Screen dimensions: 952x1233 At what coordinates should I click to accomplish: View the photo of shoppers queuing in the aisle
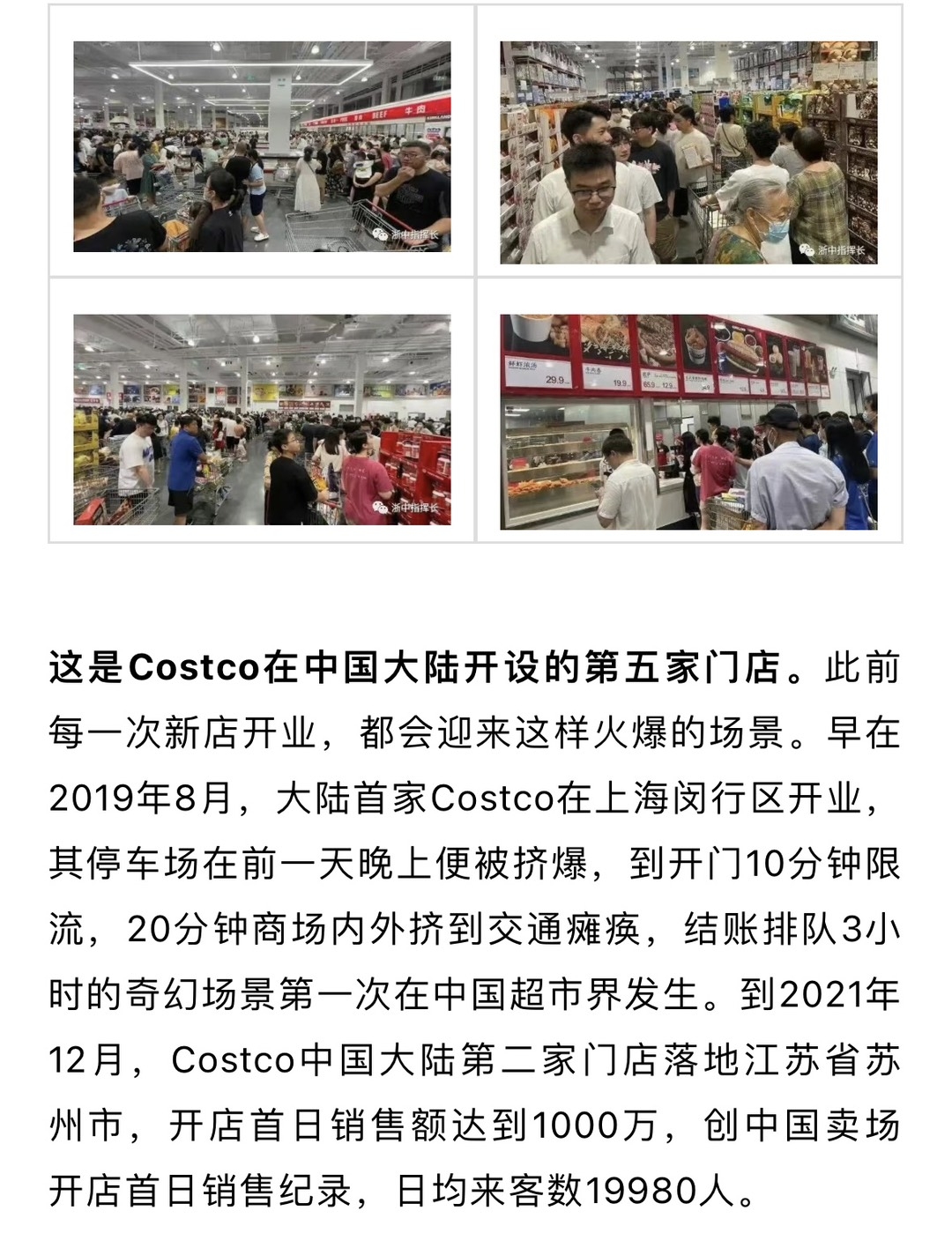[688, 152]
